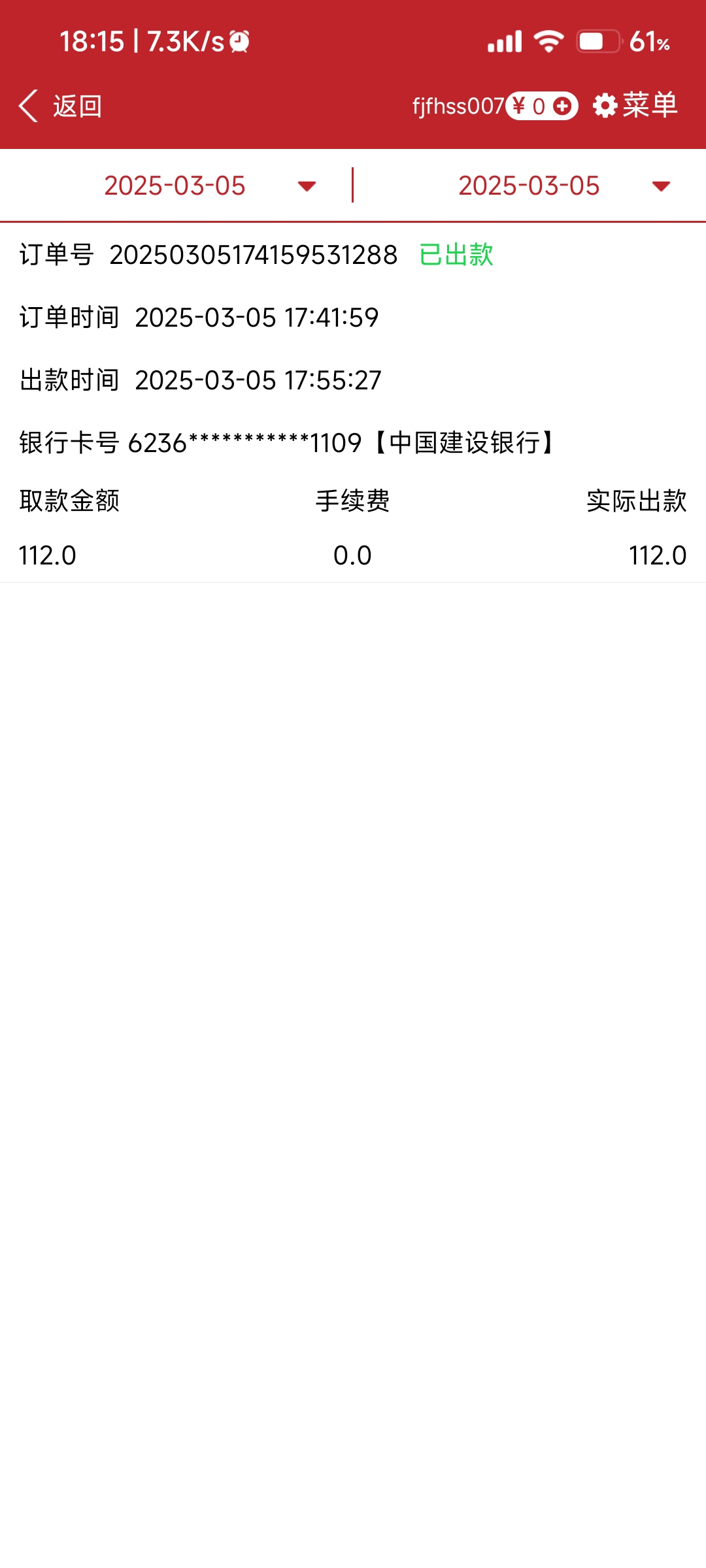Tap the plus icon to add balance
Screen dimensions: 706x1568
(562, 106)
